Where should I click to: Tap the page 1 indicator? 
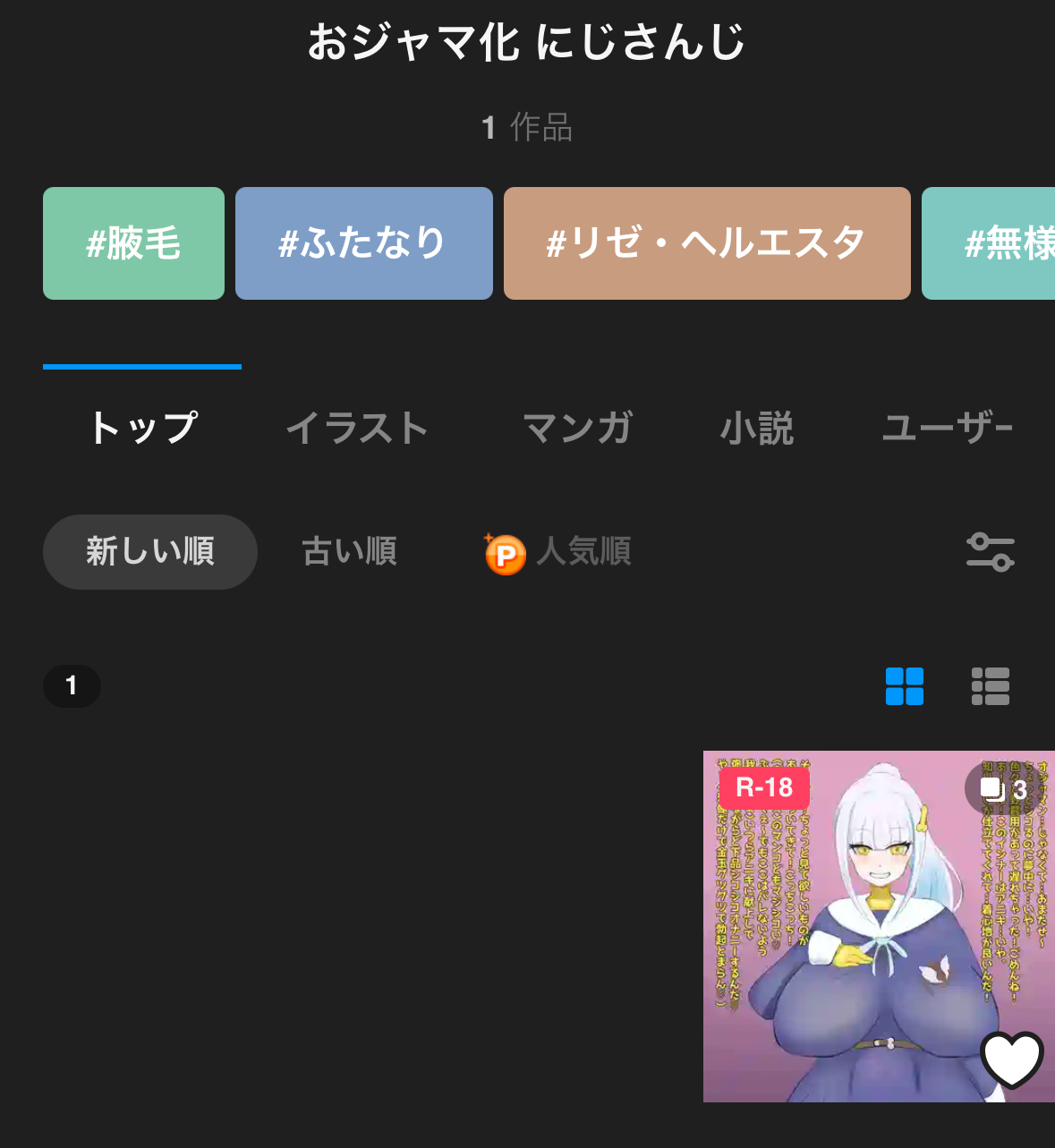click(72, 686)
